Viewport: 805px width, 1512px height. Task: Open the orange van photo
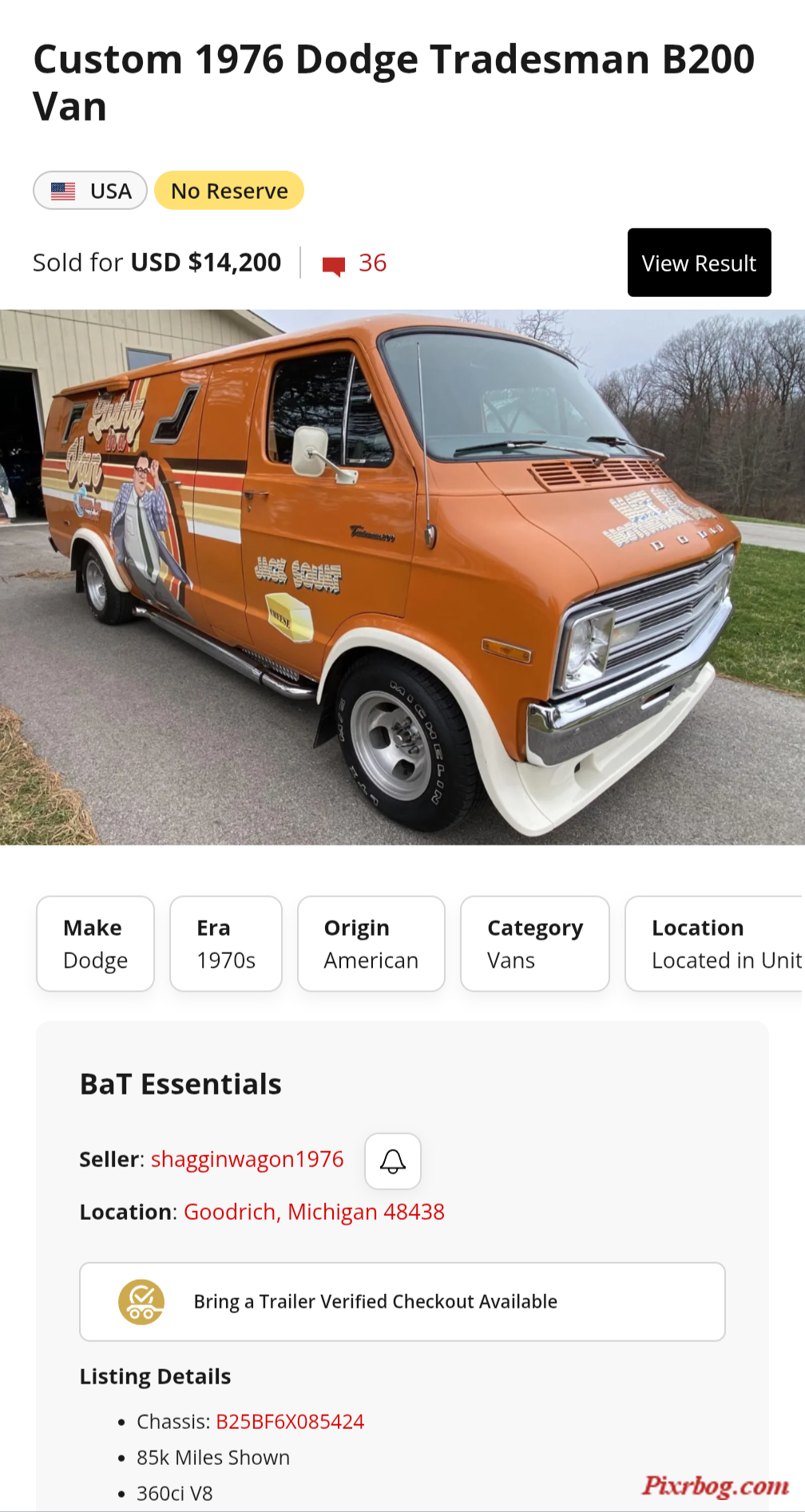(402, 576)
